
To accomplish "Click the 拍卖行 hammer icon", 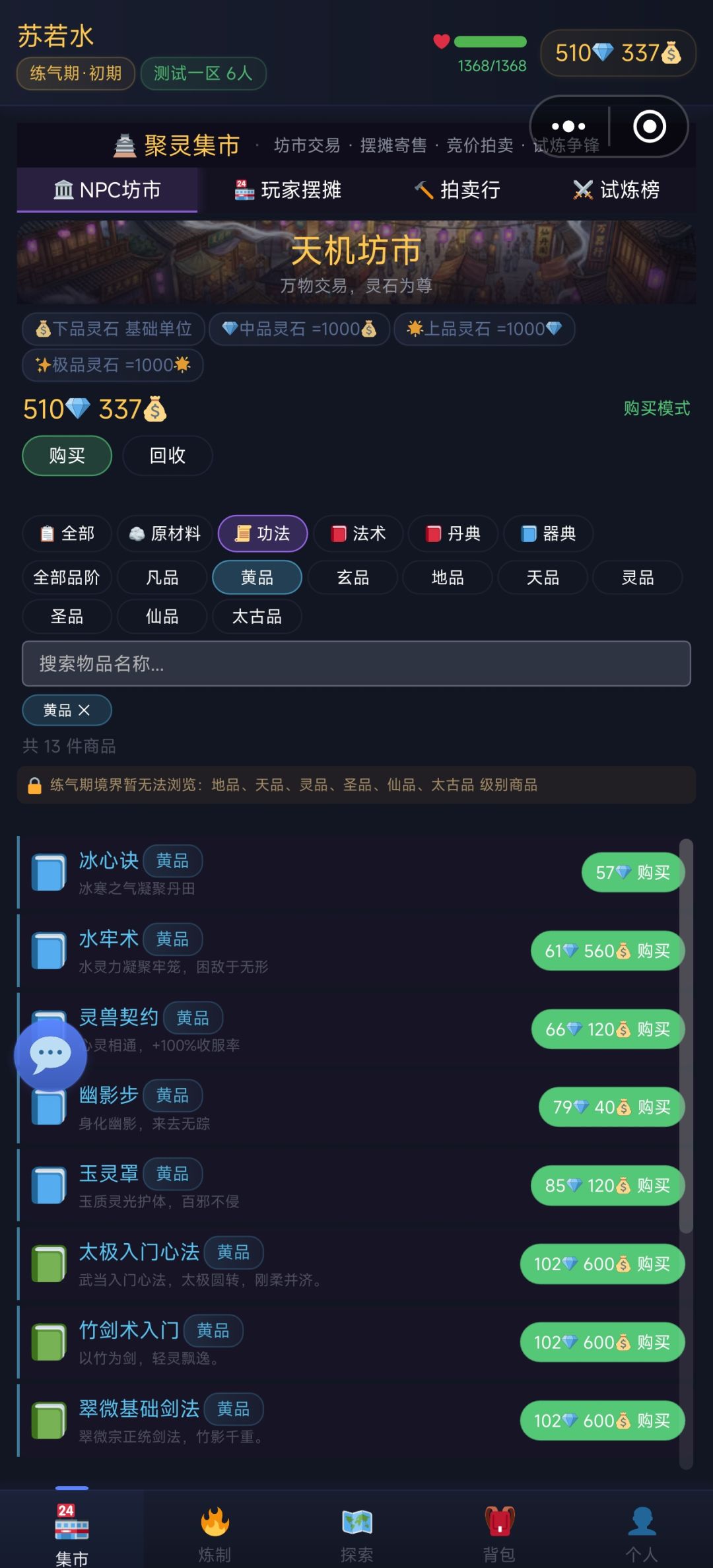I will (426, 189).
